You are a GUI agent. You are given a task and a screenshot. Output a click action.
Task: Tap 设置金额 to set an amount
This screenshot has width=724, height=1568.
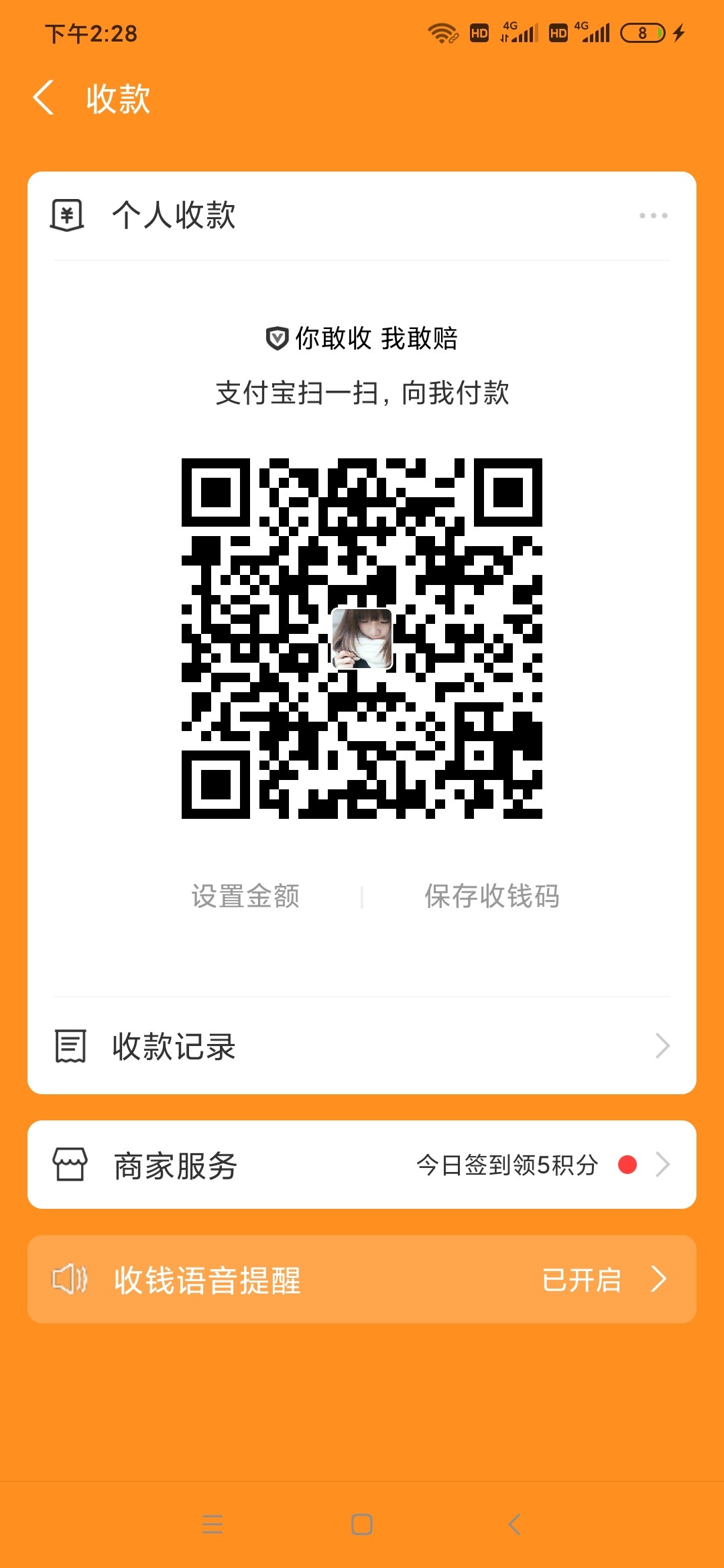[245, 896]
